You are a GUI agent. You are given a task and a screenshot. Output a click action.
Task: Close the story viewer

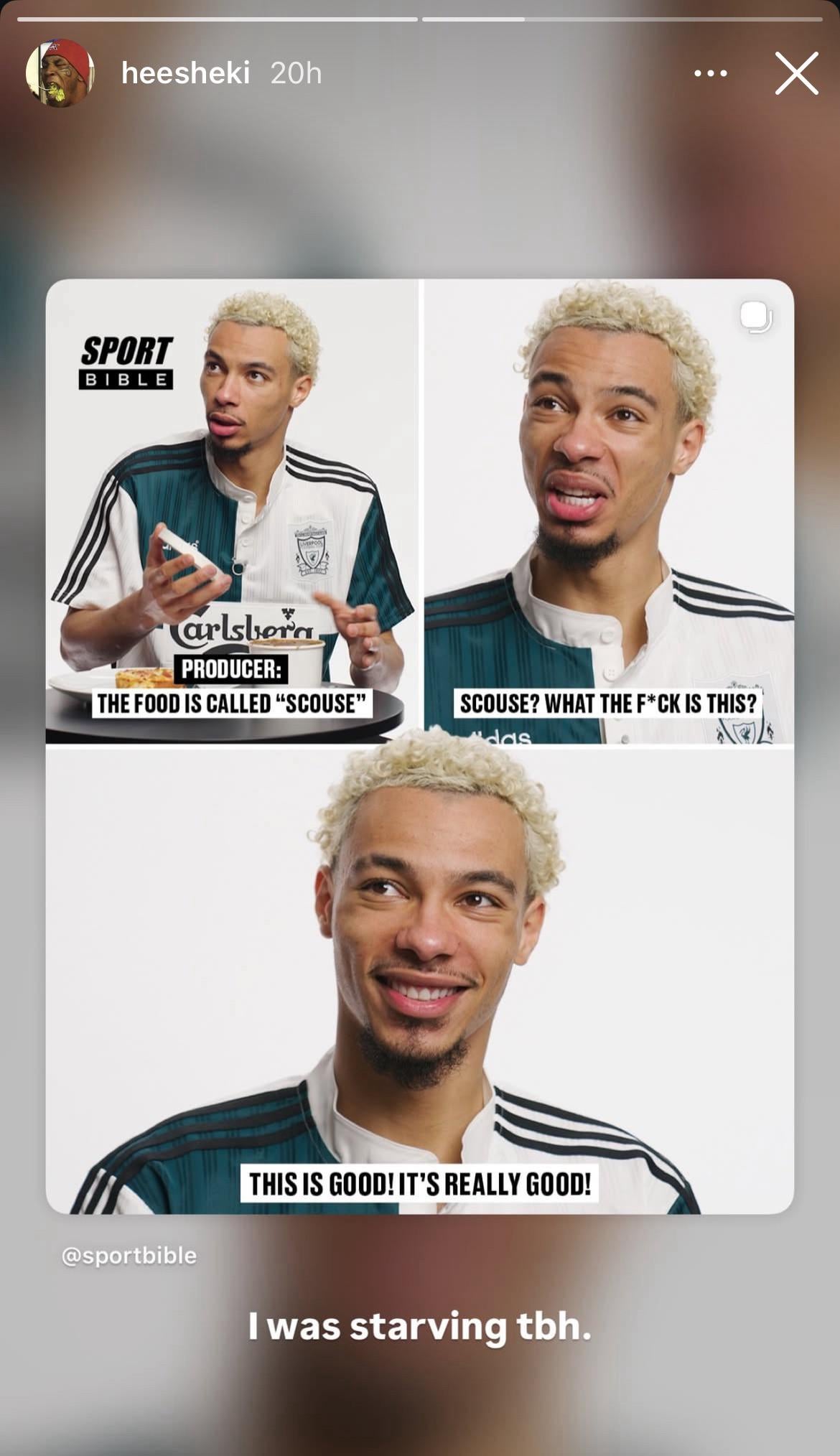point(796,73)
